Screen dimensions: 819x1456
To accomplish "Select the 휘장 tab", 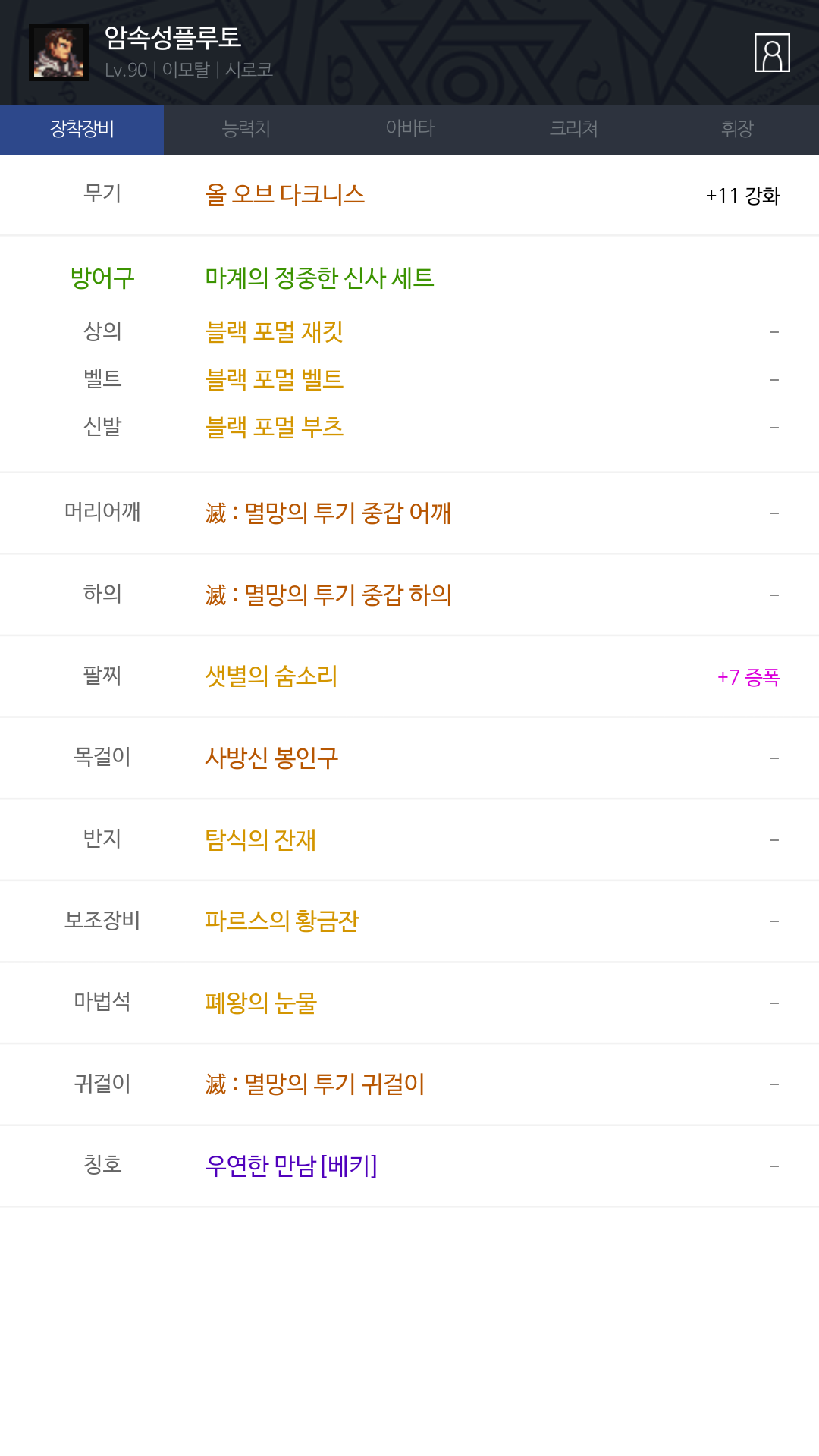I will coord(737,130).
